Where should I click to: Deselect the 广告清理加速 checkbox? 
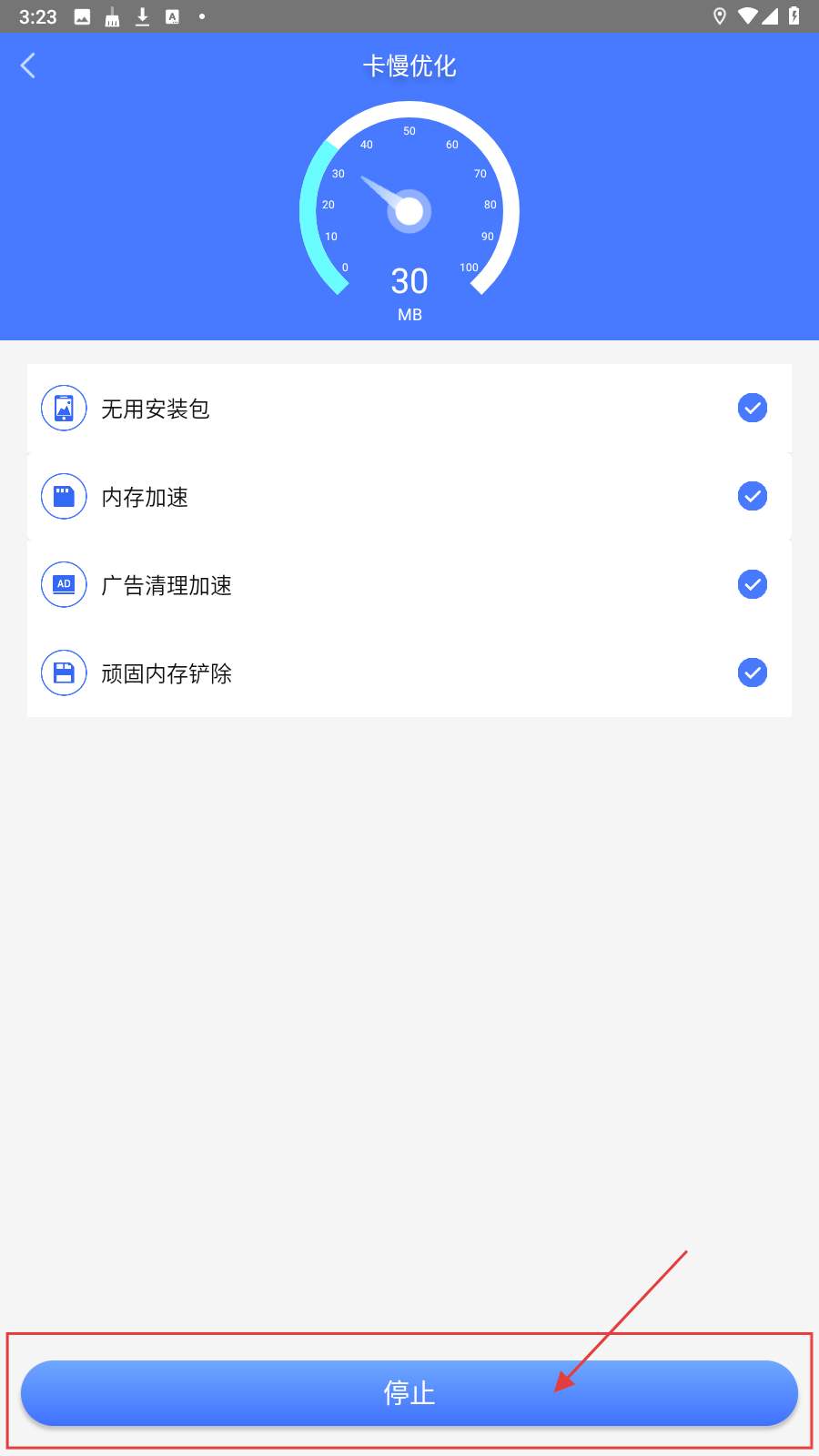coord(752,584)
